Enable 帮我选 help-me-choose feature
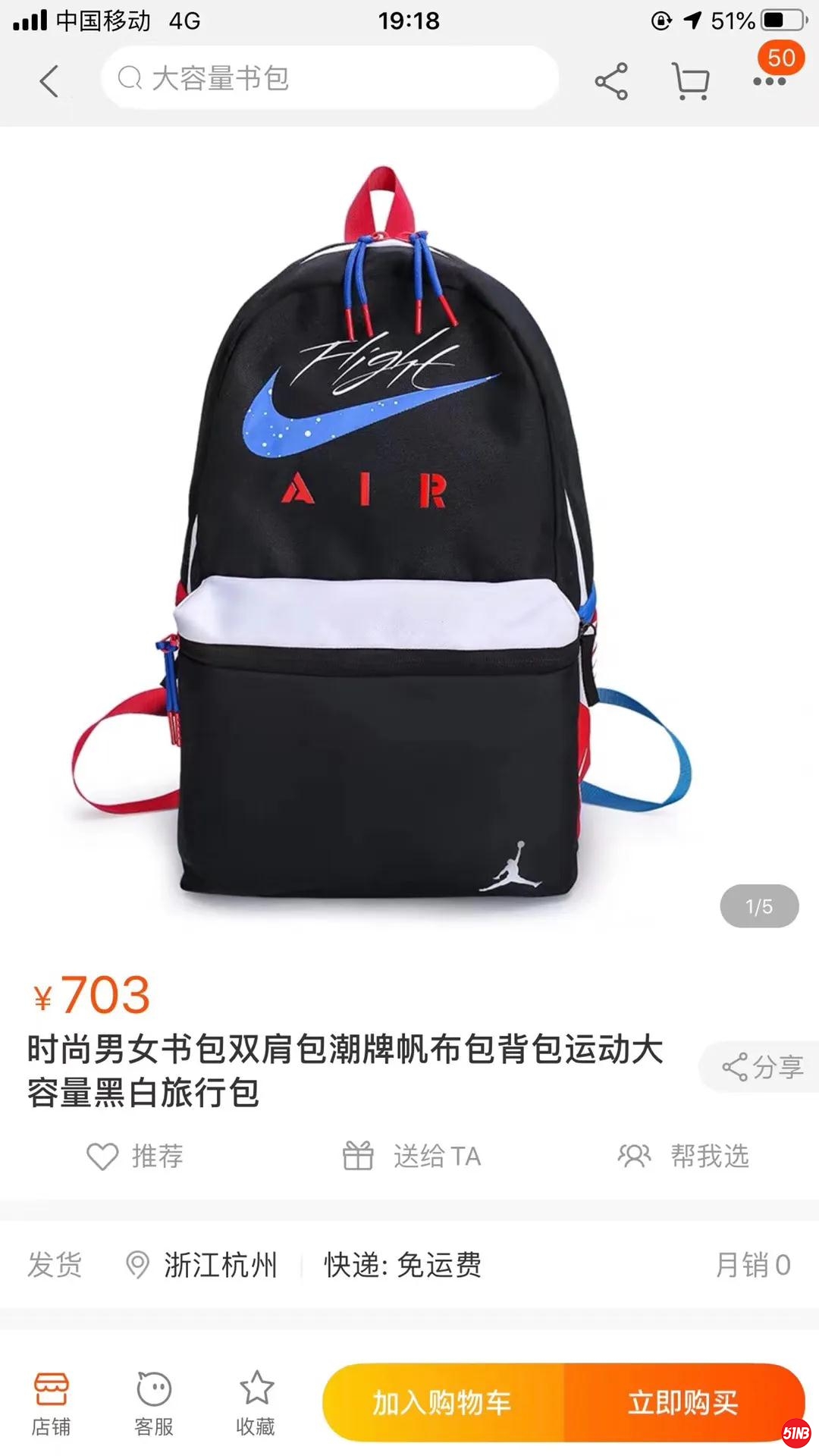The height and width of the screenshot is (1456, 819). pyautogui.click(x=684, y=1156)
